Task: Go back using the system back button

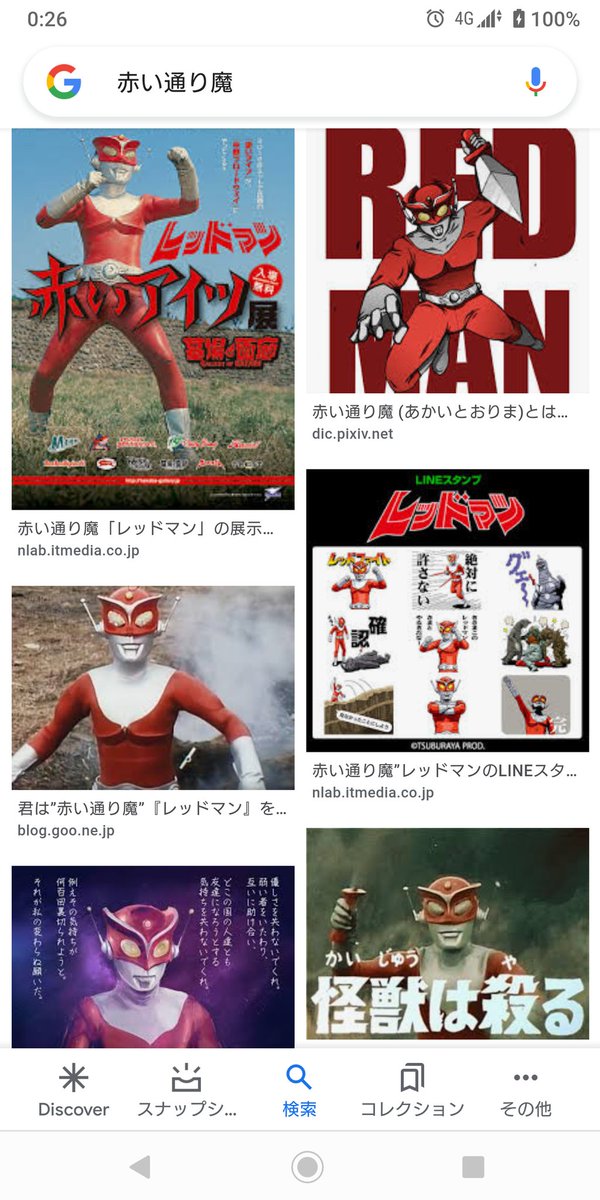Action: point(140,1166)
